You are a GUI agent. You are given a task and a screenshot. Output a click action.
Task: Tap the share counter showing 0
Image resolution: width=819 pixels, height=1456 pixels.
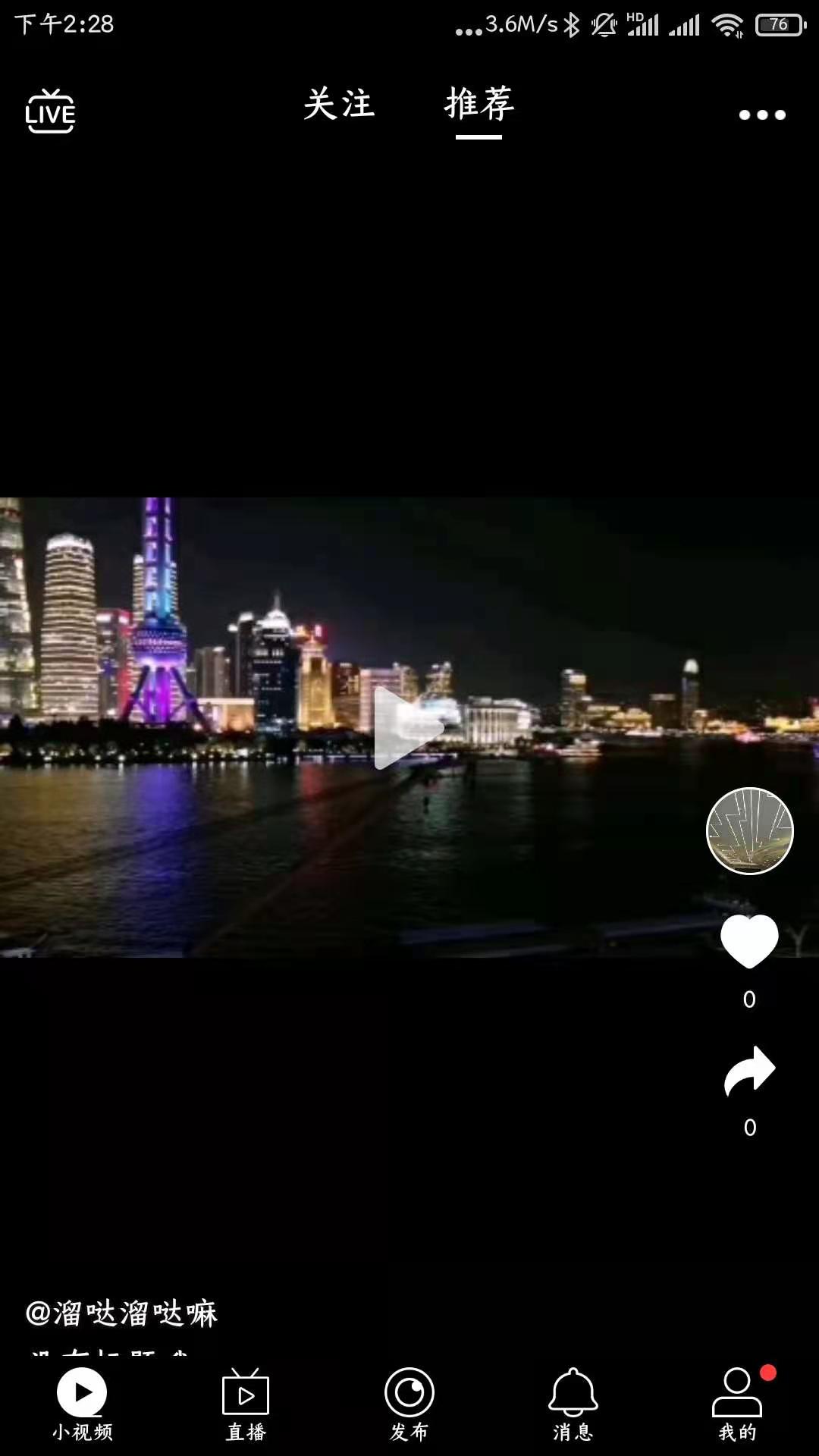pos(749,1128)
